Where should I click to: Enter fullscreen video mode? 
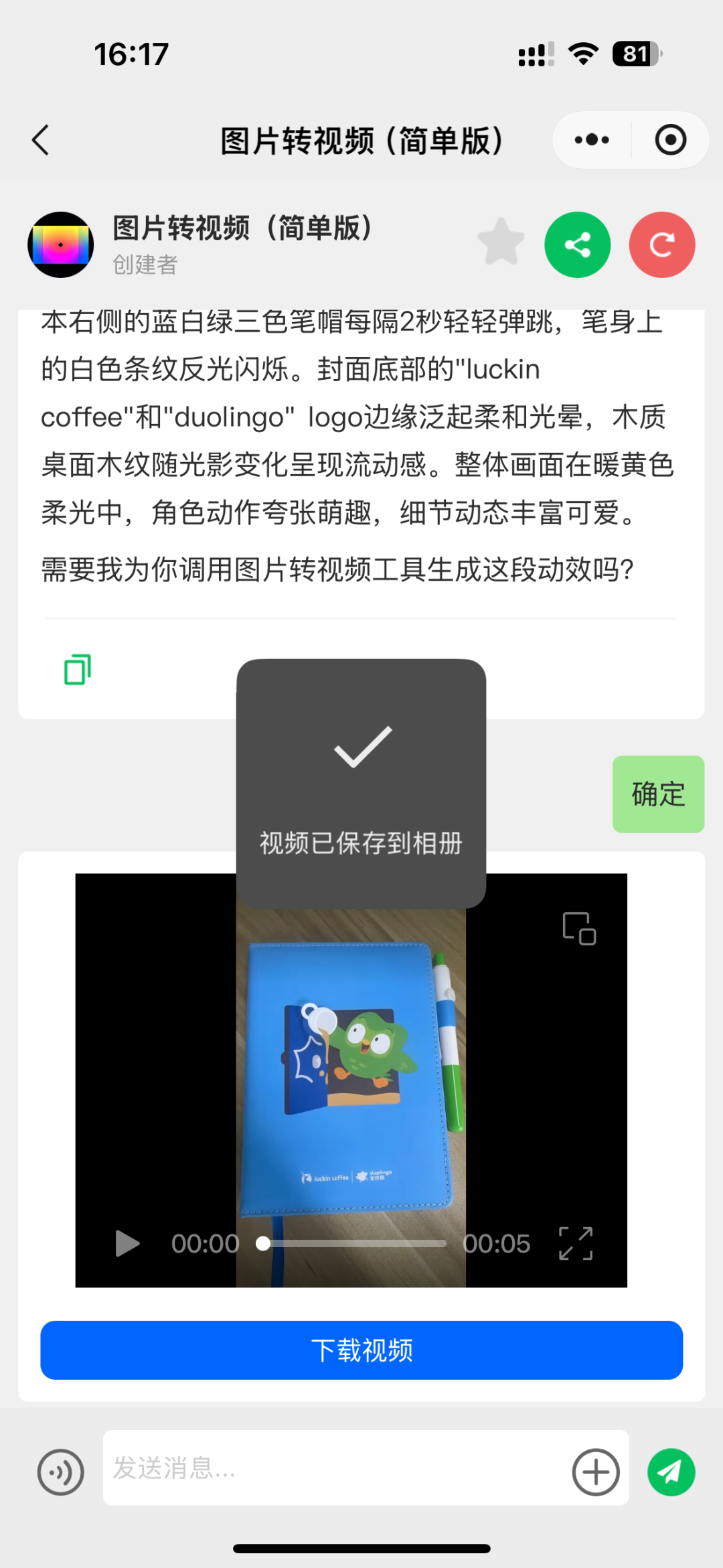pos(576,1243)
